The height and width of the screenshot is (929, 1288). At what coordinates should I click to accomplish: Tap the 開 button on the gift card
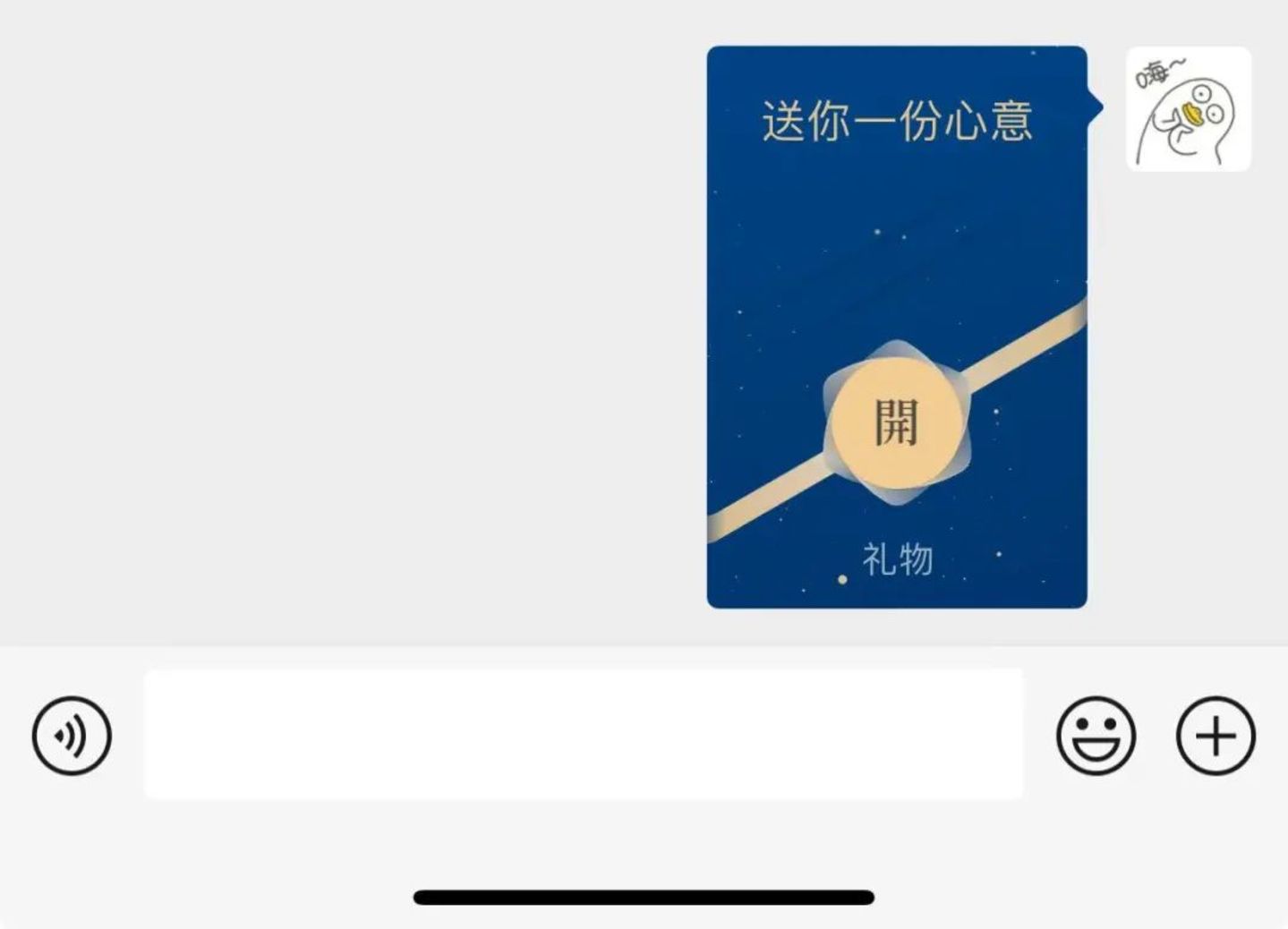pyautogui.click(x=896, y=422)
